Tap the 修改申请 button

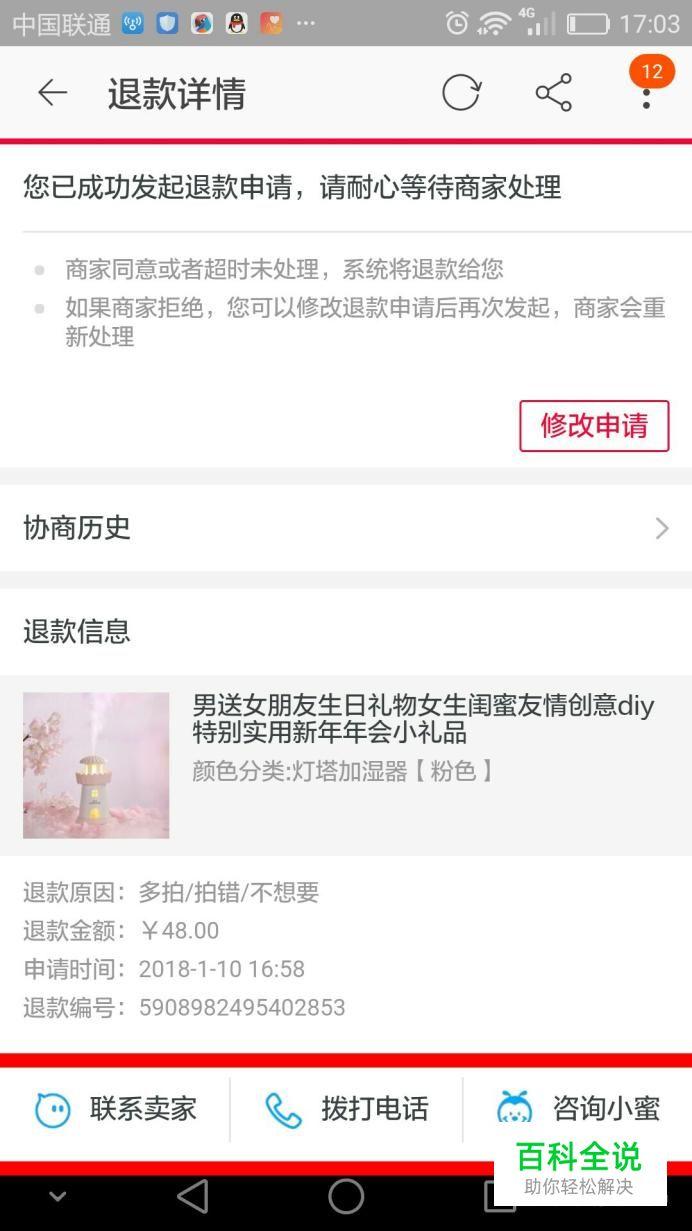pos(594,426)
